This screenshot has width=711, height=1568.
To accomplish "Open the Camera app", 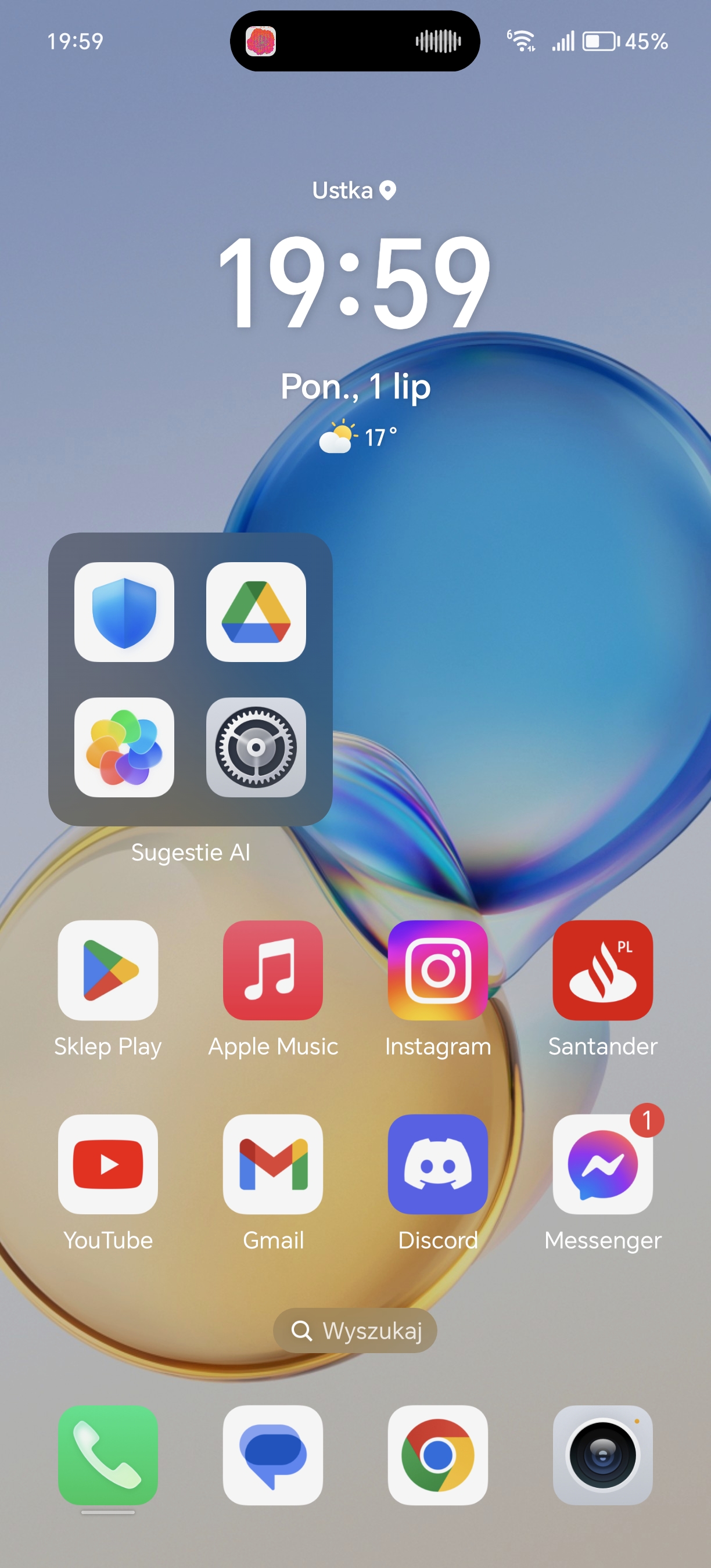I will tap(602, 1455).
